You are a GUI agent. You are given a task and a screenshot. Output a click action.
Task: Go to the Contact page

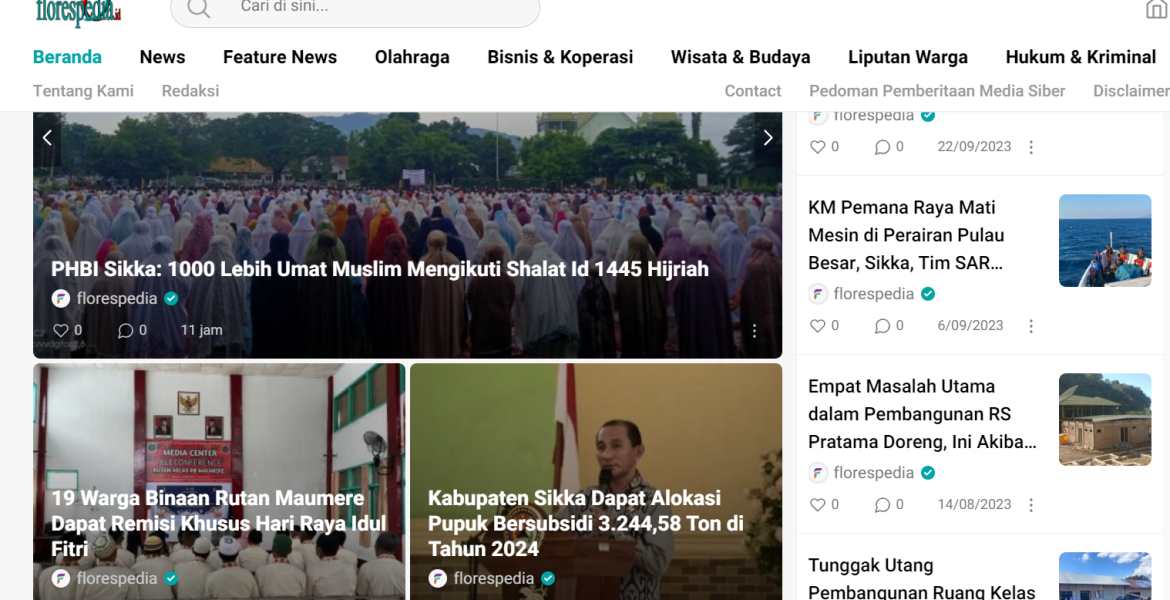752,91
